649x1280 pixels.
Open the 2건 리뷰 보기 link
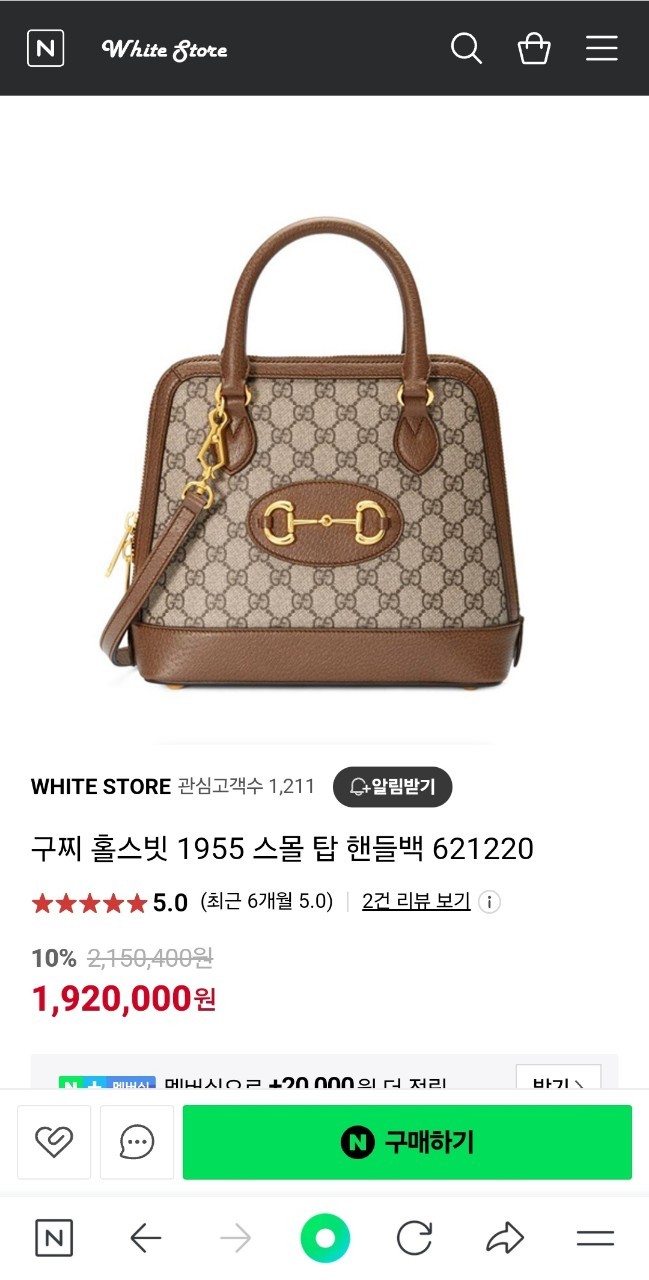416,901
